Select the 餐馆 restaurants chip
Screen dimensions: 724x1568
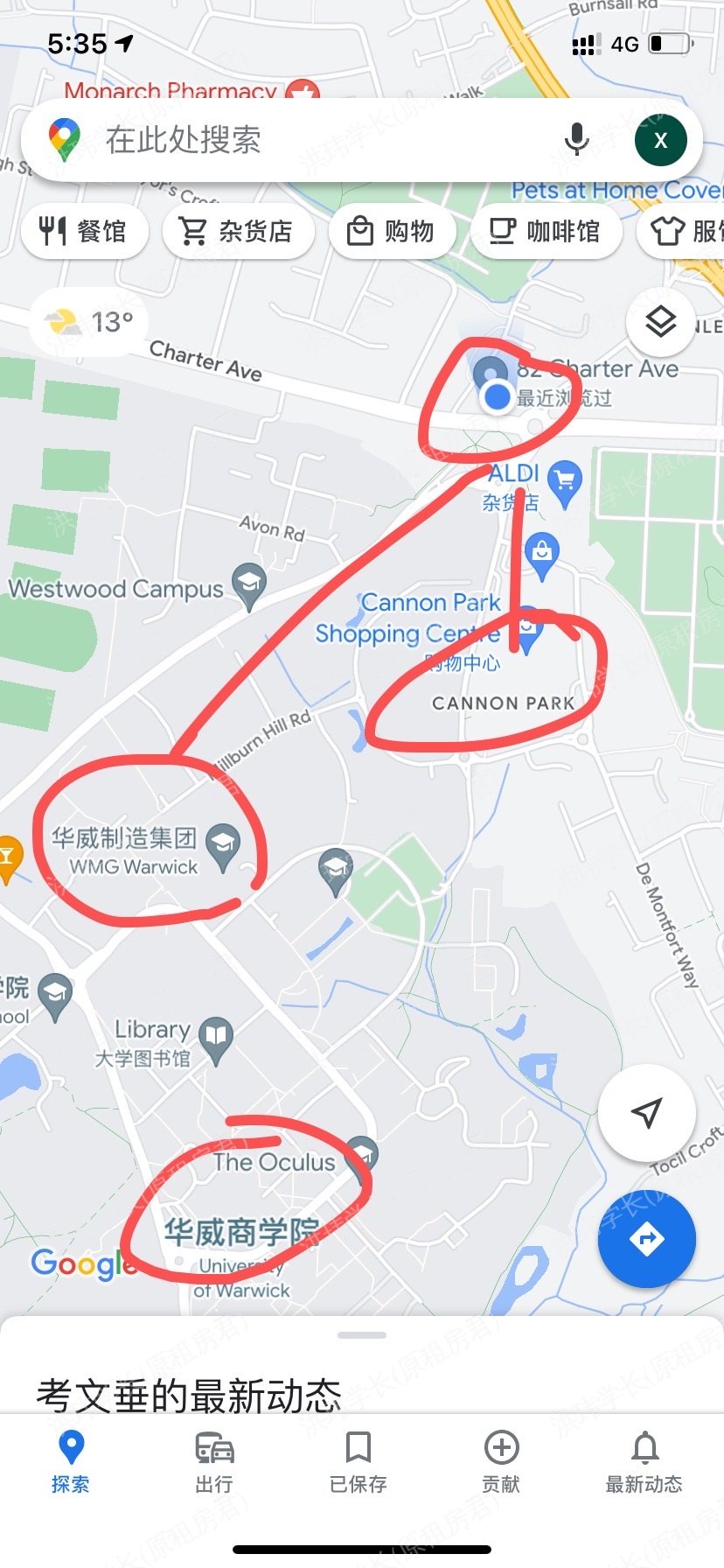84,231
